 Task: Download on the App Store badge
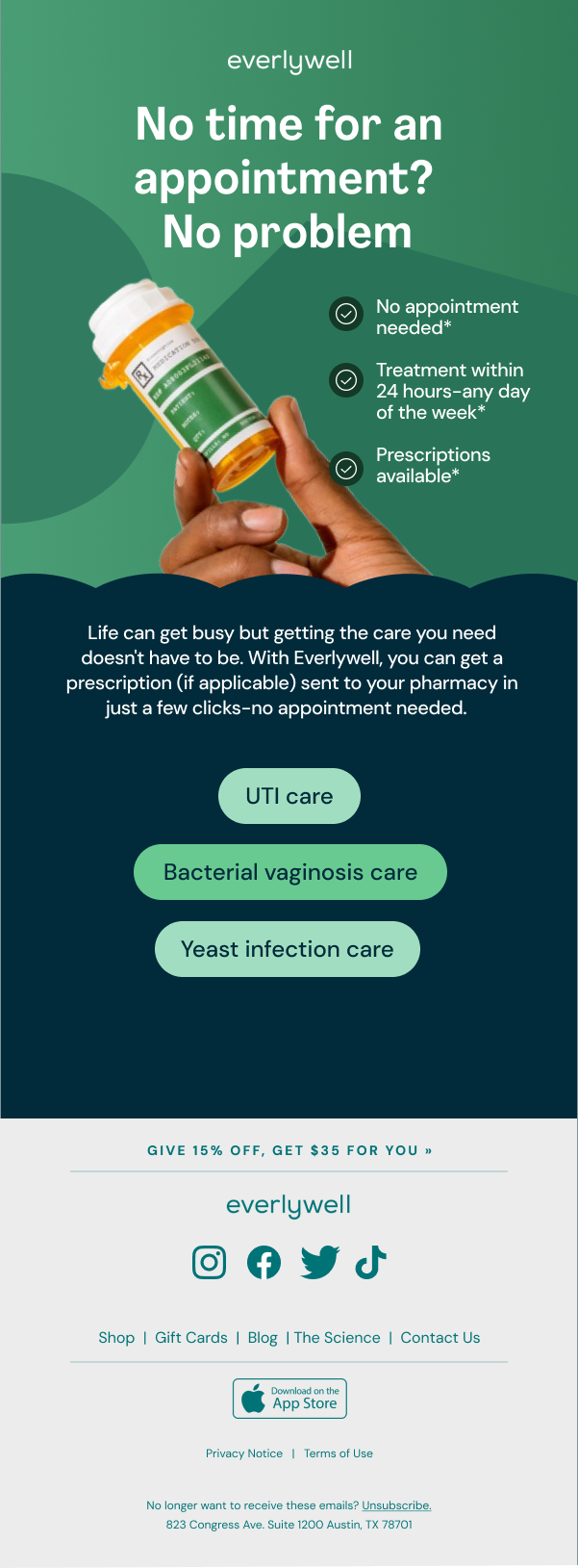tap(289, 1398)
